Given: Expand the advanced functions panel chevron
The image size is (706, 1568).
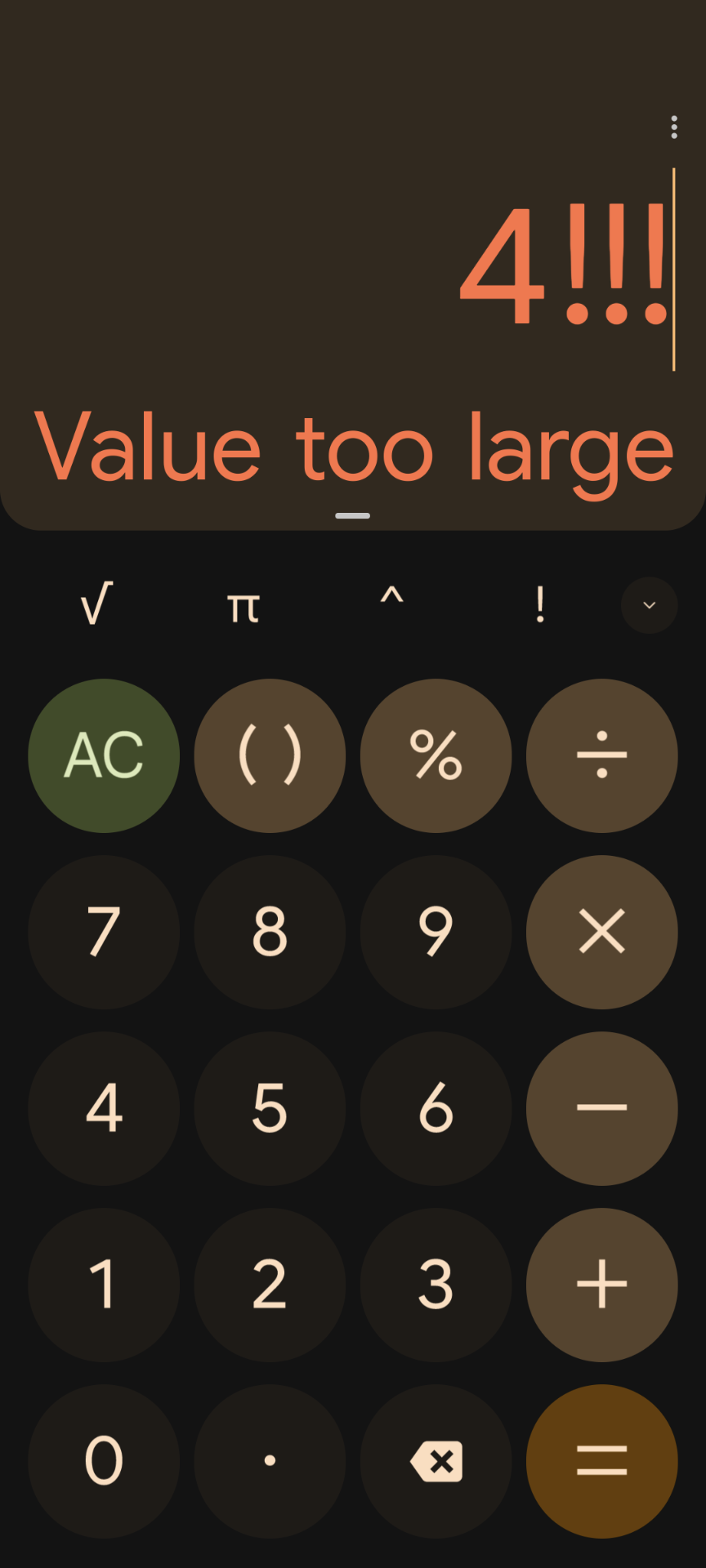Looking at the screenshot, I should click(x=649, y=605).
